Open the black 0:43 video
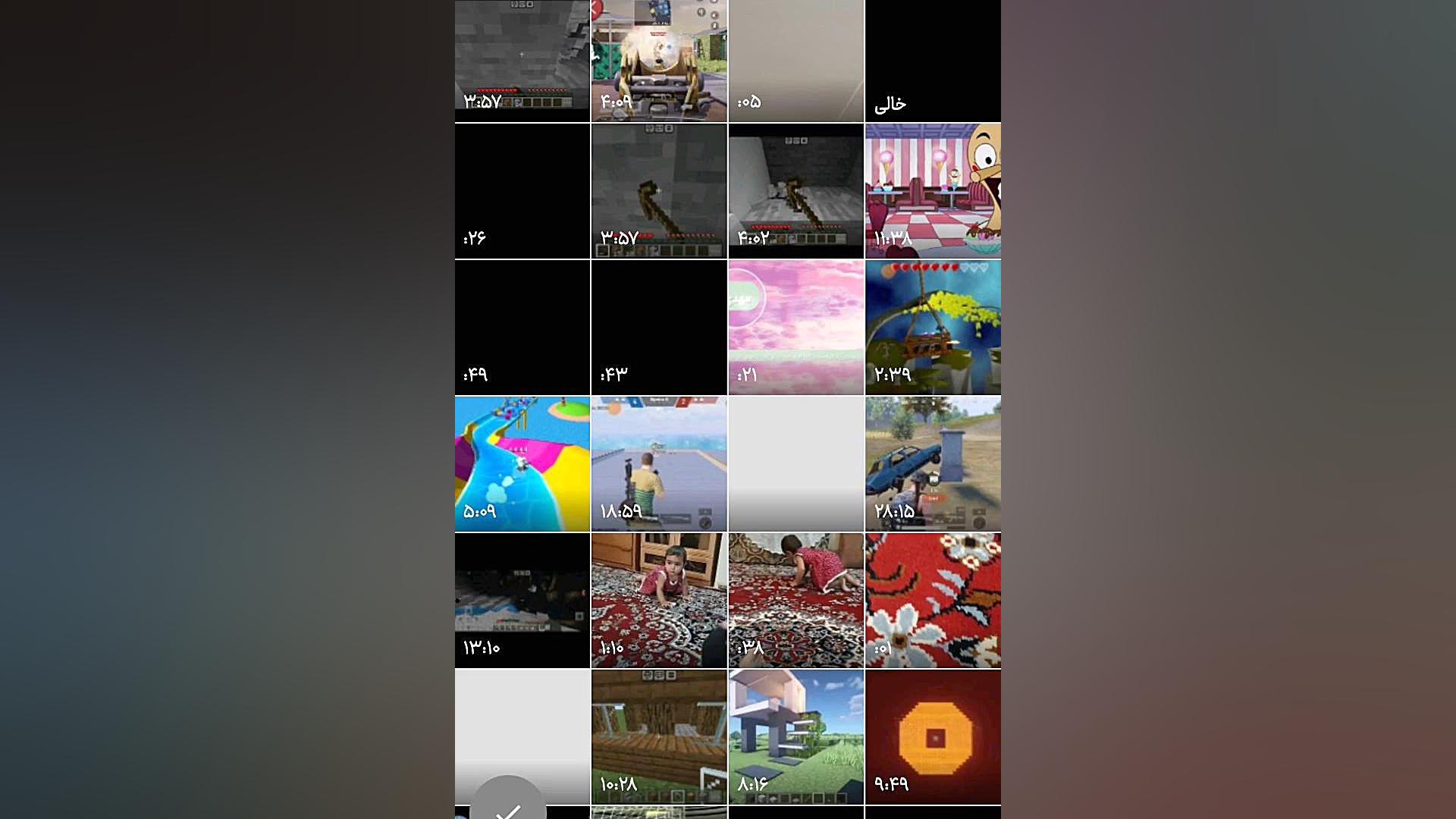Image resolution: width=1456 pixels, height=819 pixels. 659,327
